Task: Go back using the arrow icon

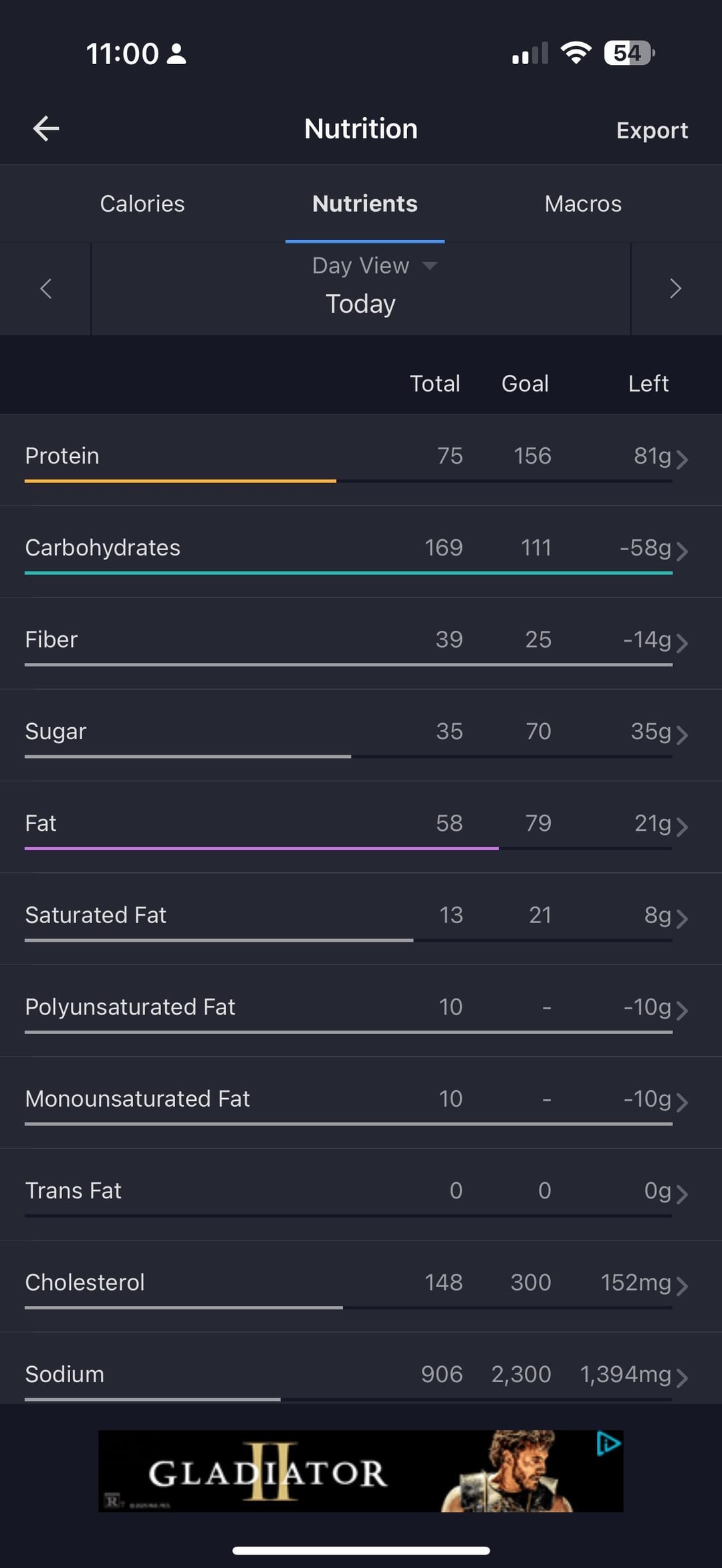Action: click(46, 128)
